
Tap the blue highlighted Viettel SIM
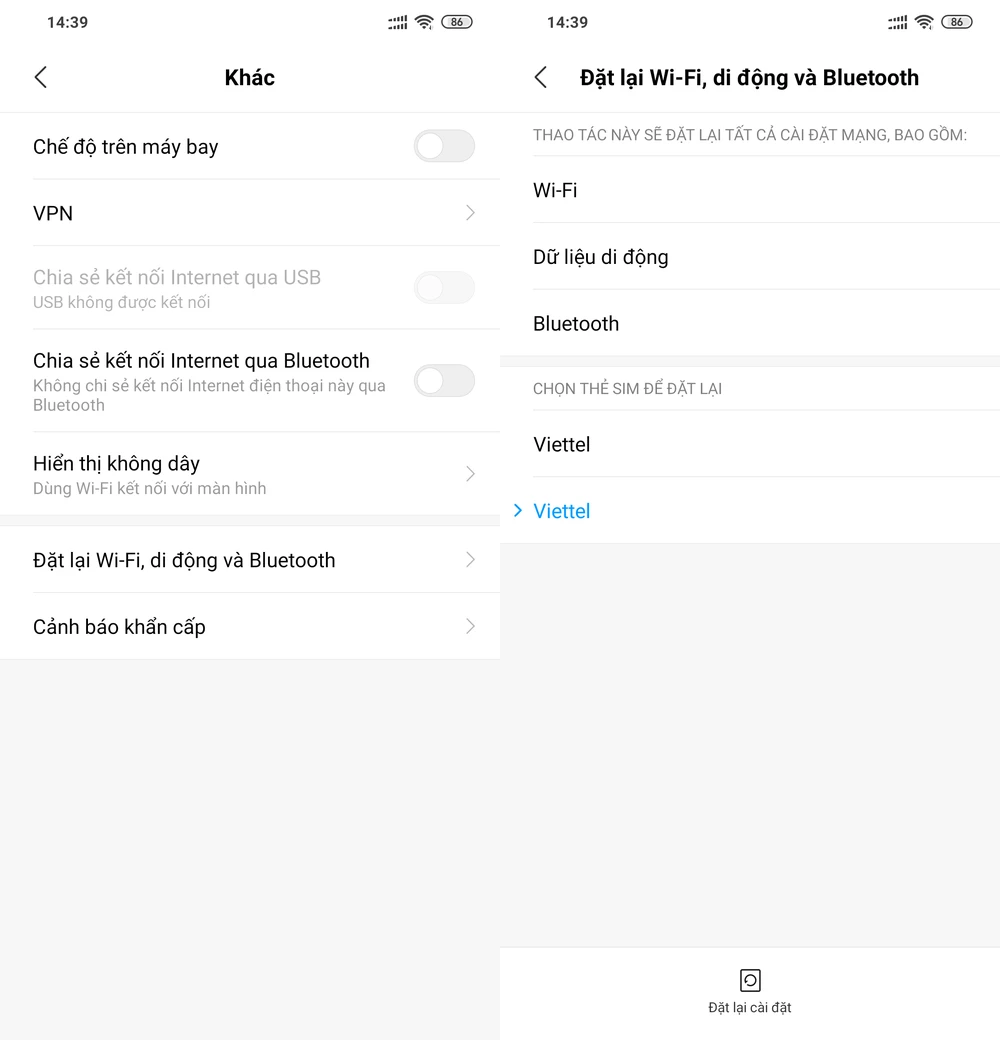coord(562,511)
